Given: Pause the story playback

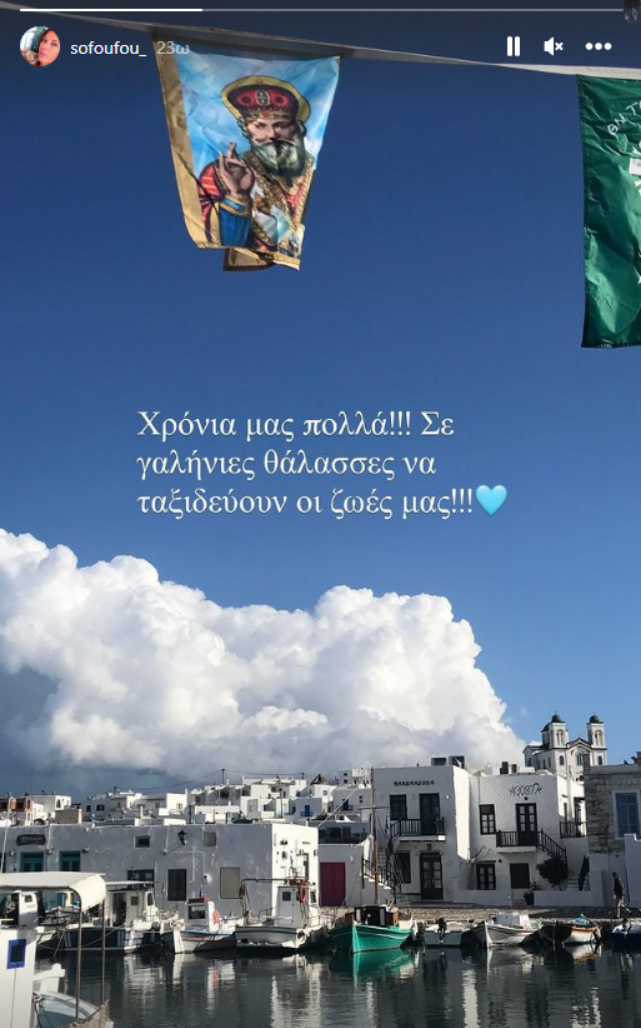Looking at the screenshot, I should 513,46.
